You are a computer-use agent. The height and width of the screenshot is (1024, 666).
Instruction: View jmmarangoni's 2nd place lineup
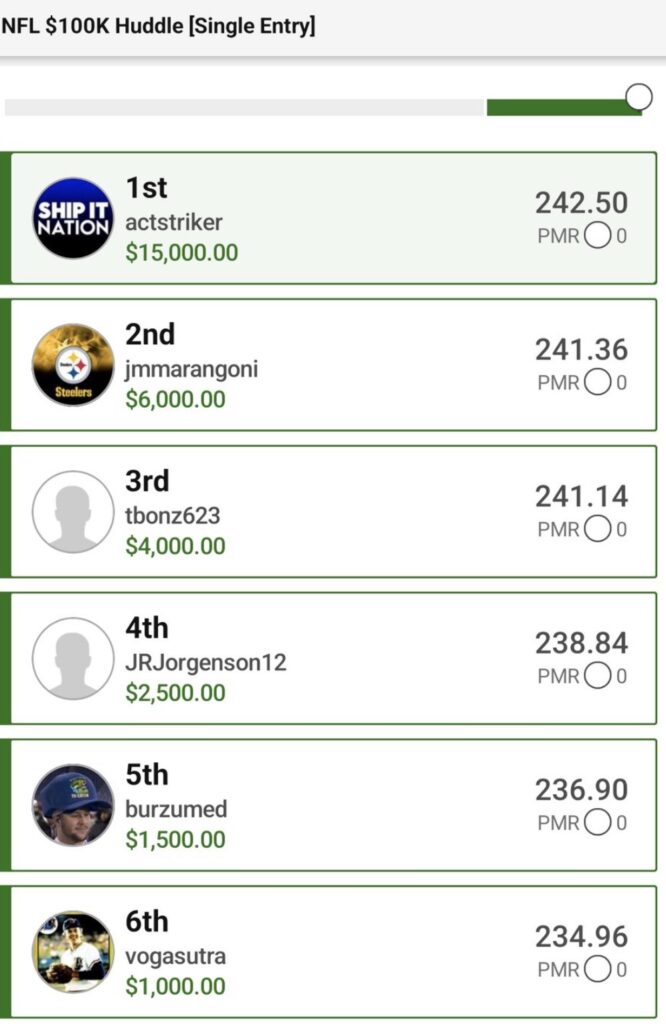pos(333,365)
